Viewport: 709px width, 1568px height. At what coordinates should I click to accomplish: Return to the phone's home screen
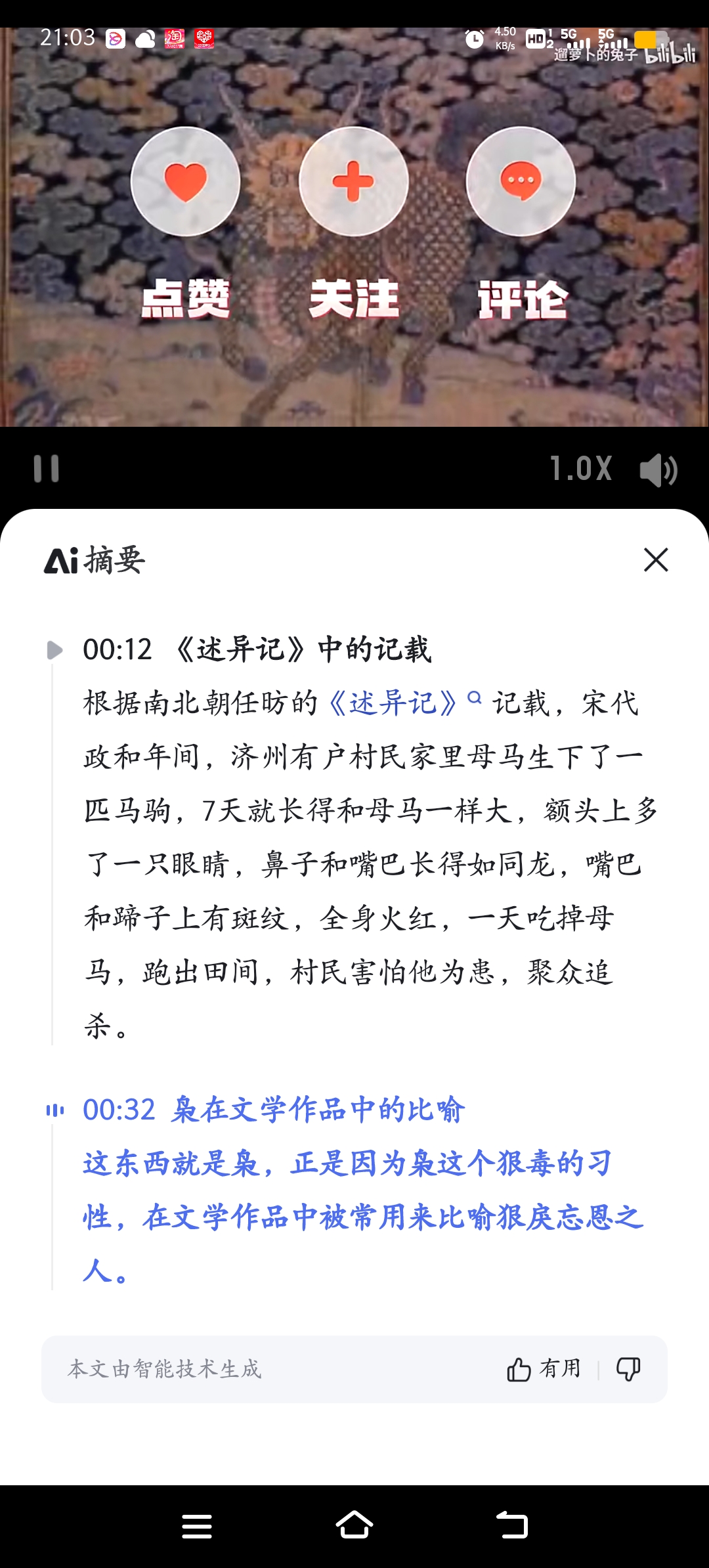(354, 1525)
